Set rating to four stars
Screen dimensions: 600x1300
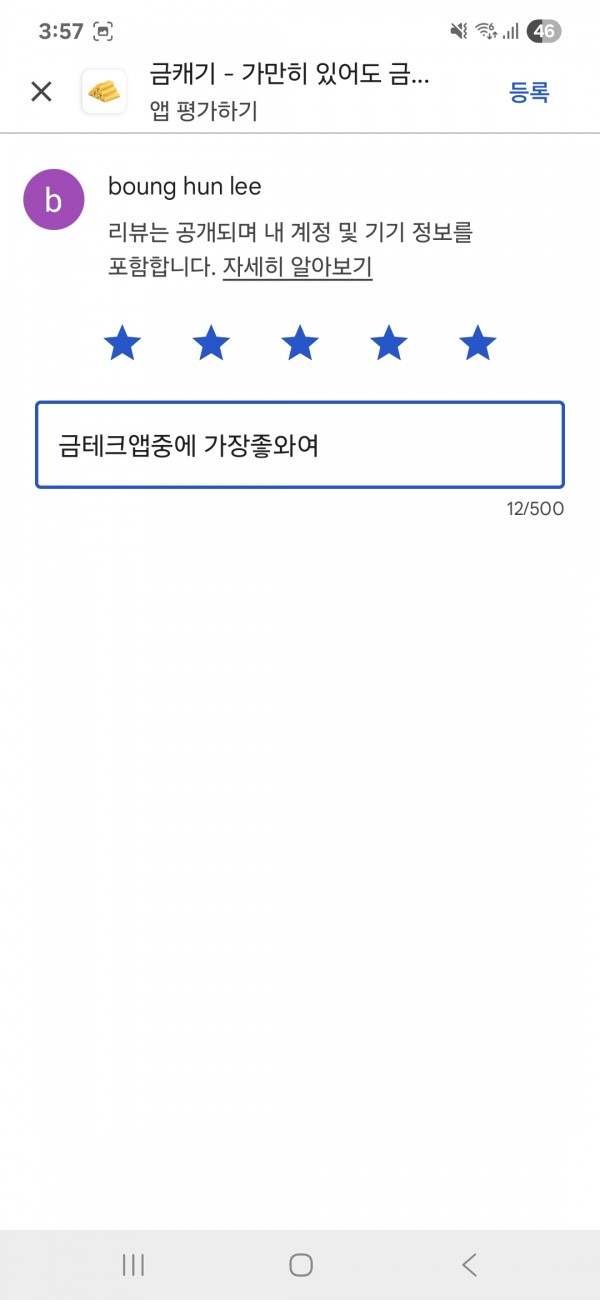tap(389, 343)
